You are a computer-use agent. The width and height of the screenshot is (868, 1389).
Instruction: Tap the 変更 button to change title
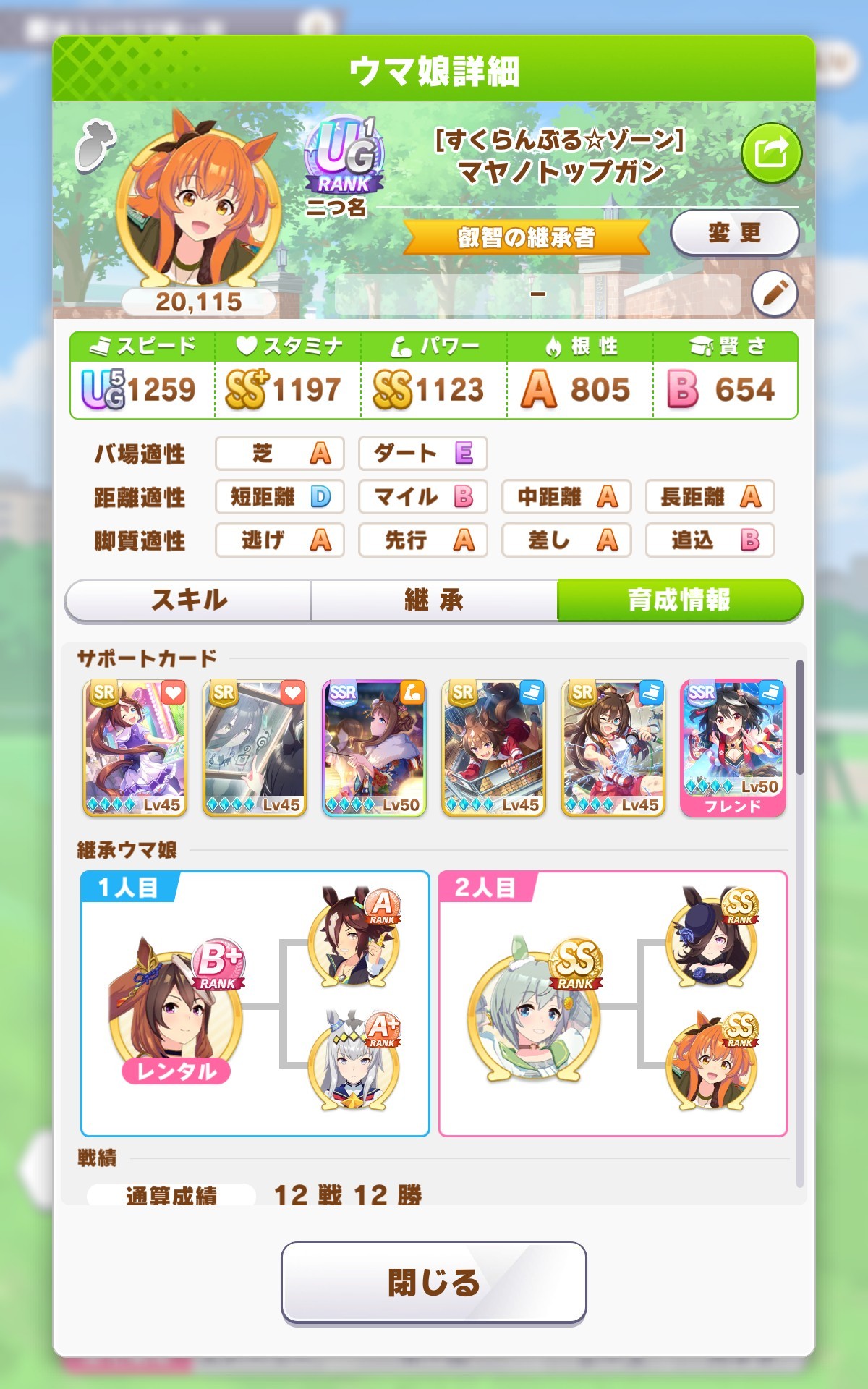tap(734, 233)
